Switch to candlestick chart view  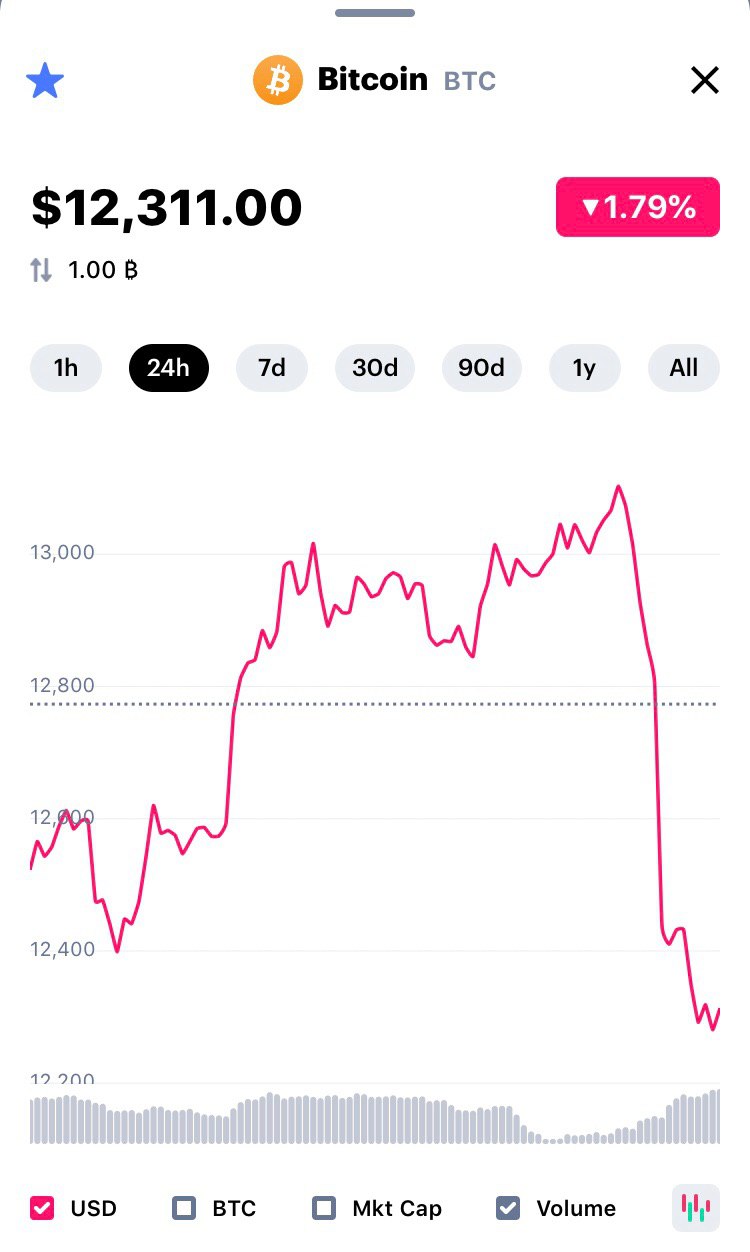pos(695,1207)
